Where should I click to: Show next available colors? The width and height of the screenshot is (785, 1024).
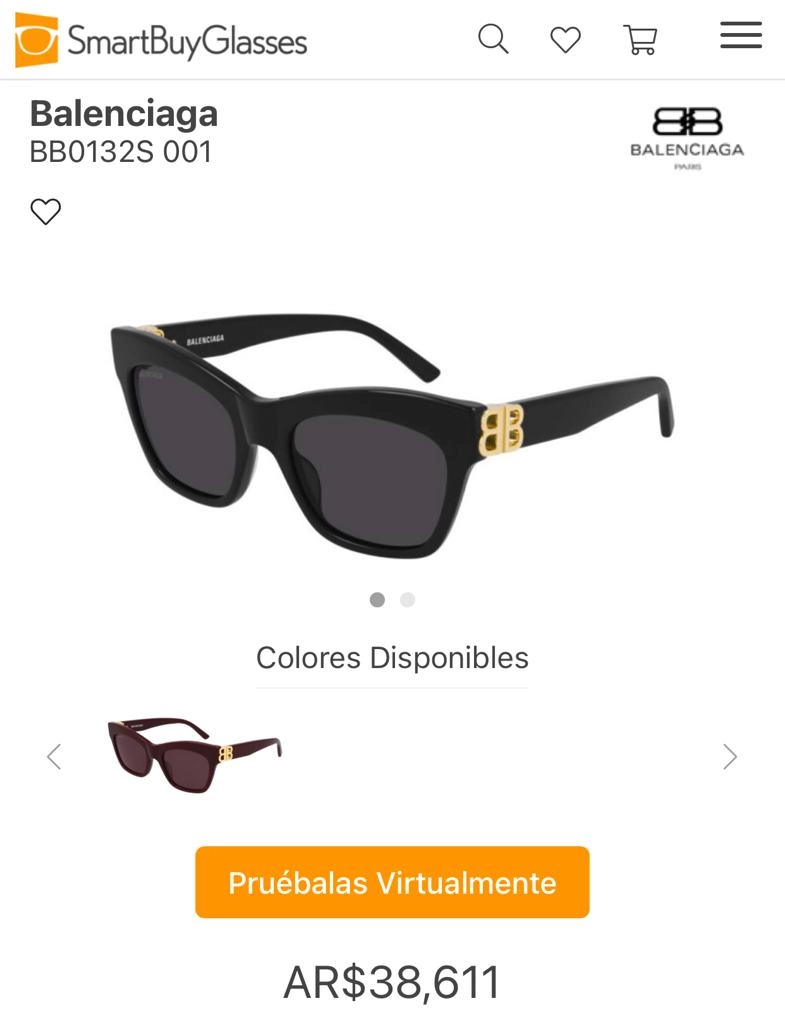coord(730,757)
